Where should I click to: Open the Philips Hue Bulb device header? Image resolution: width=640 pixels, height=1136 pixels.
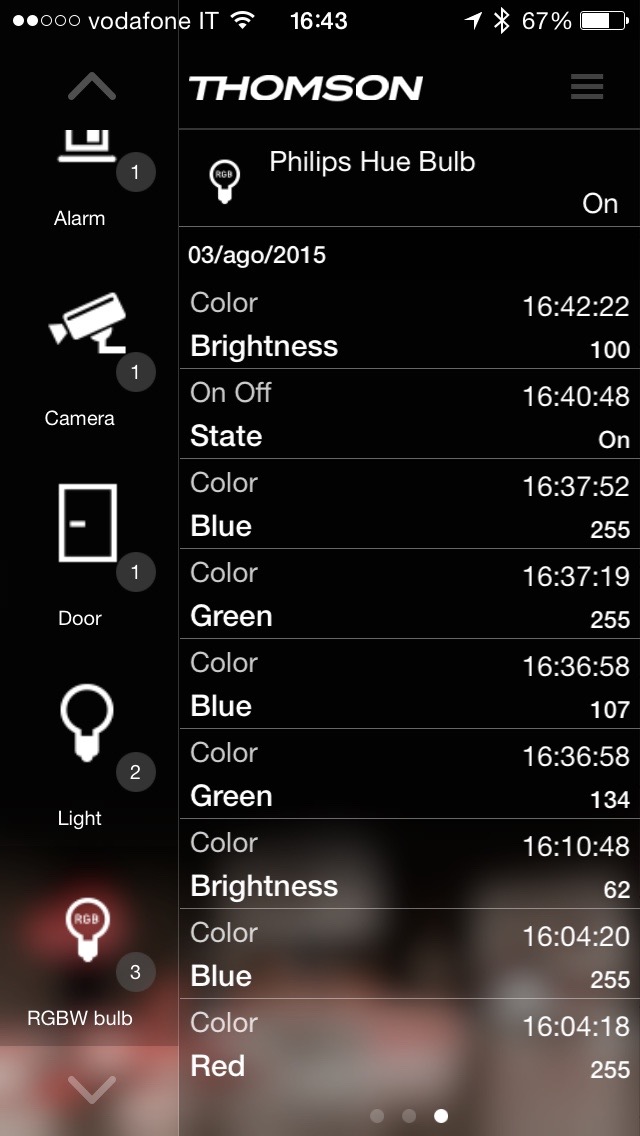[410, 180]
